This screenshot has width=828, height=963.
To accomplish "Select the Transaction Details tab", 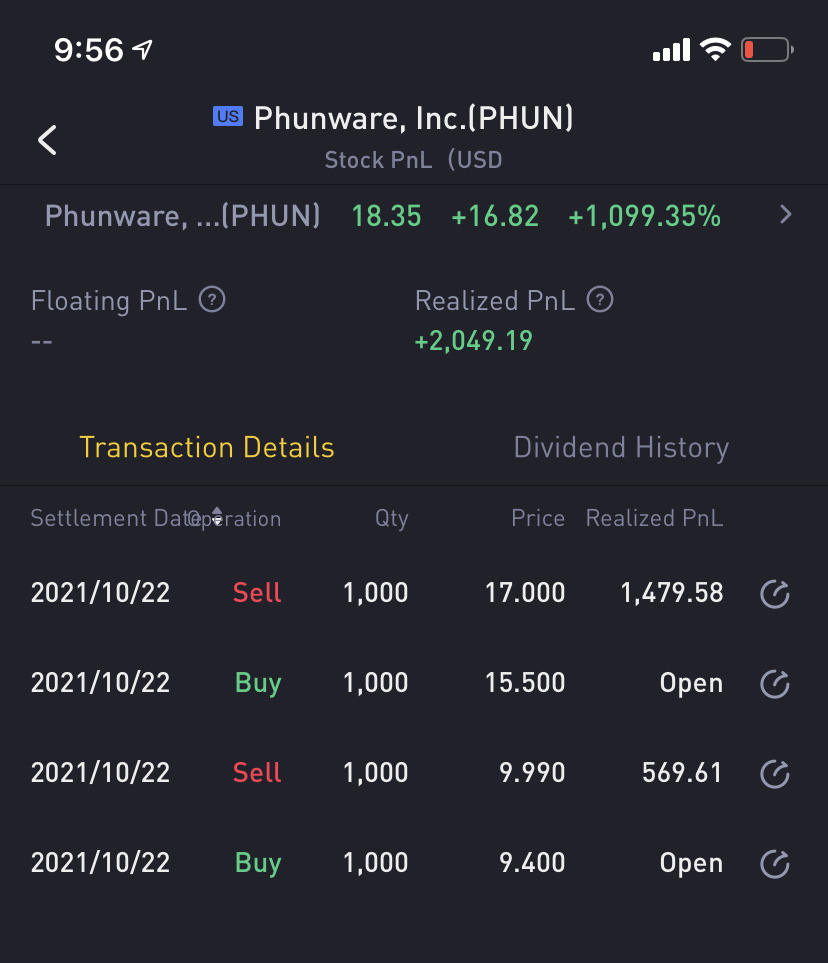I will click(207, 447).
